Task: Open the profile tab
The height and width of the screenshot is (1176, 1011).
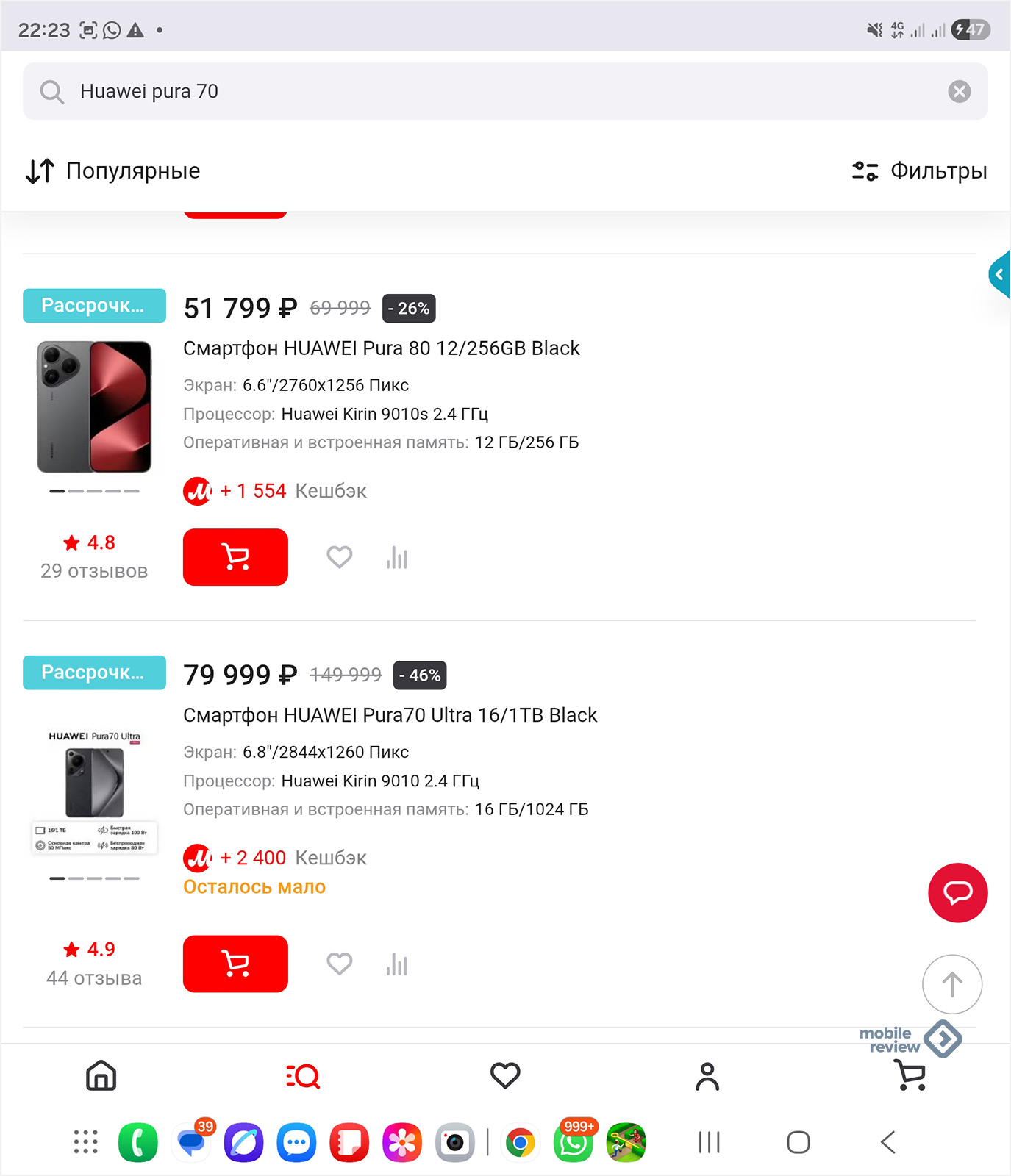Action: [707, 1076]
